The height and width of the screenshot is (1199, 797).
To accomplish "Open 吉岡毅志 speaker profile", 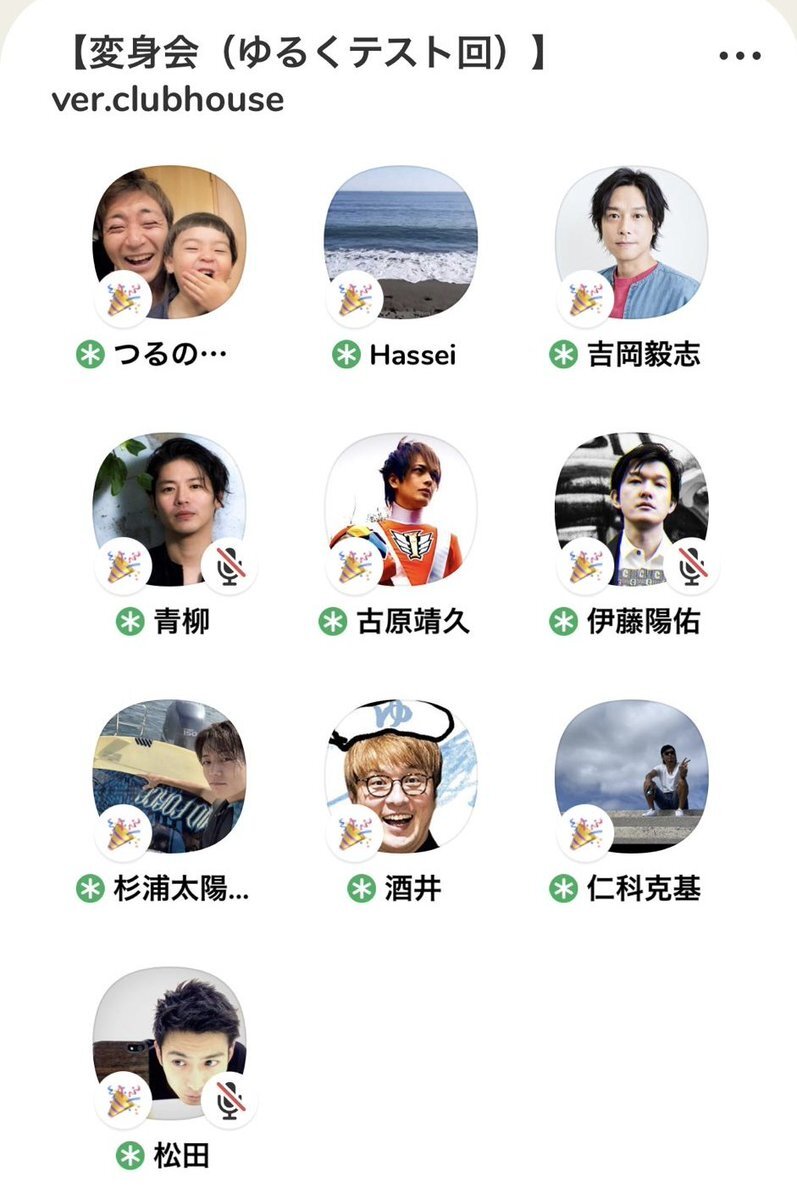I will 631,242.
